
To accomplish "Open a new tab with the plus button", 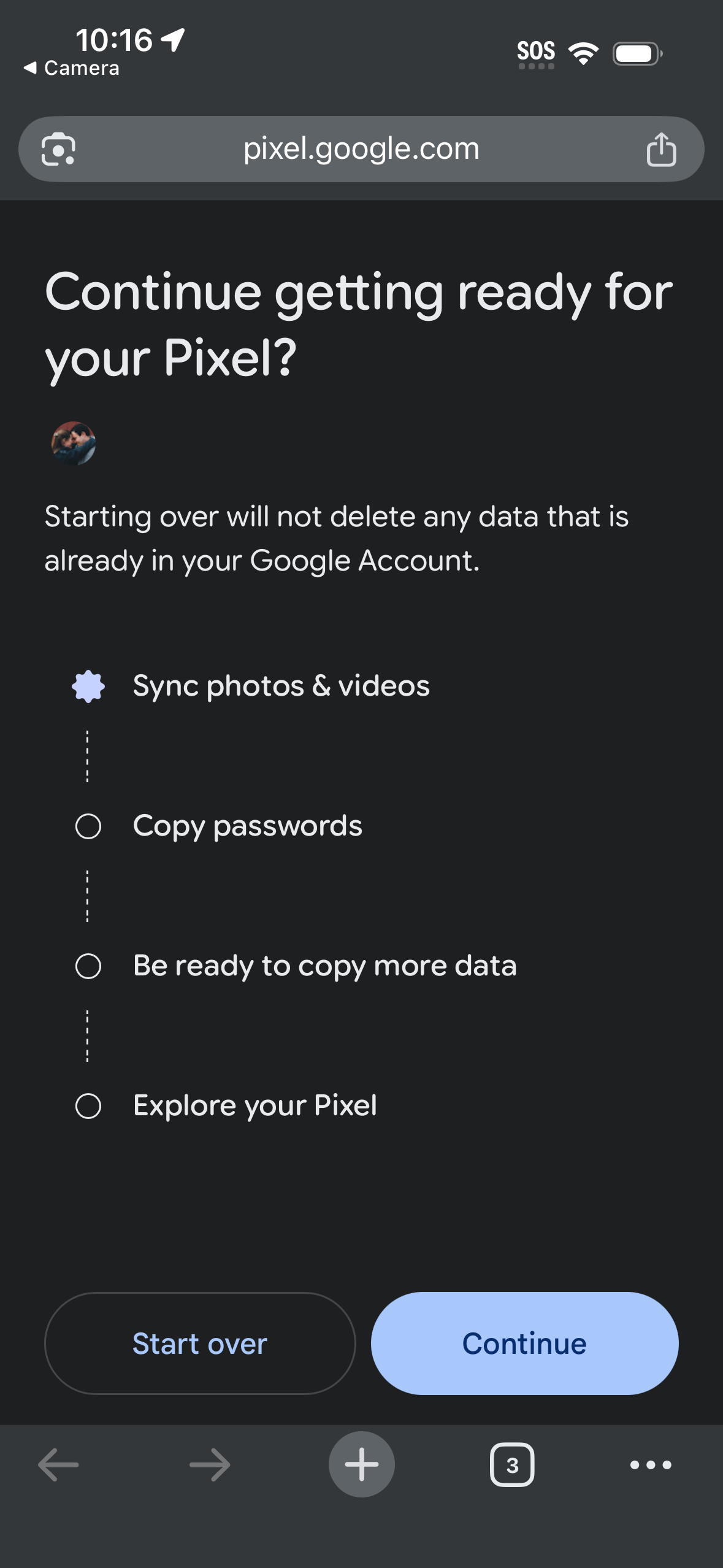I will pyautogui.click(x=362, y=1464).
